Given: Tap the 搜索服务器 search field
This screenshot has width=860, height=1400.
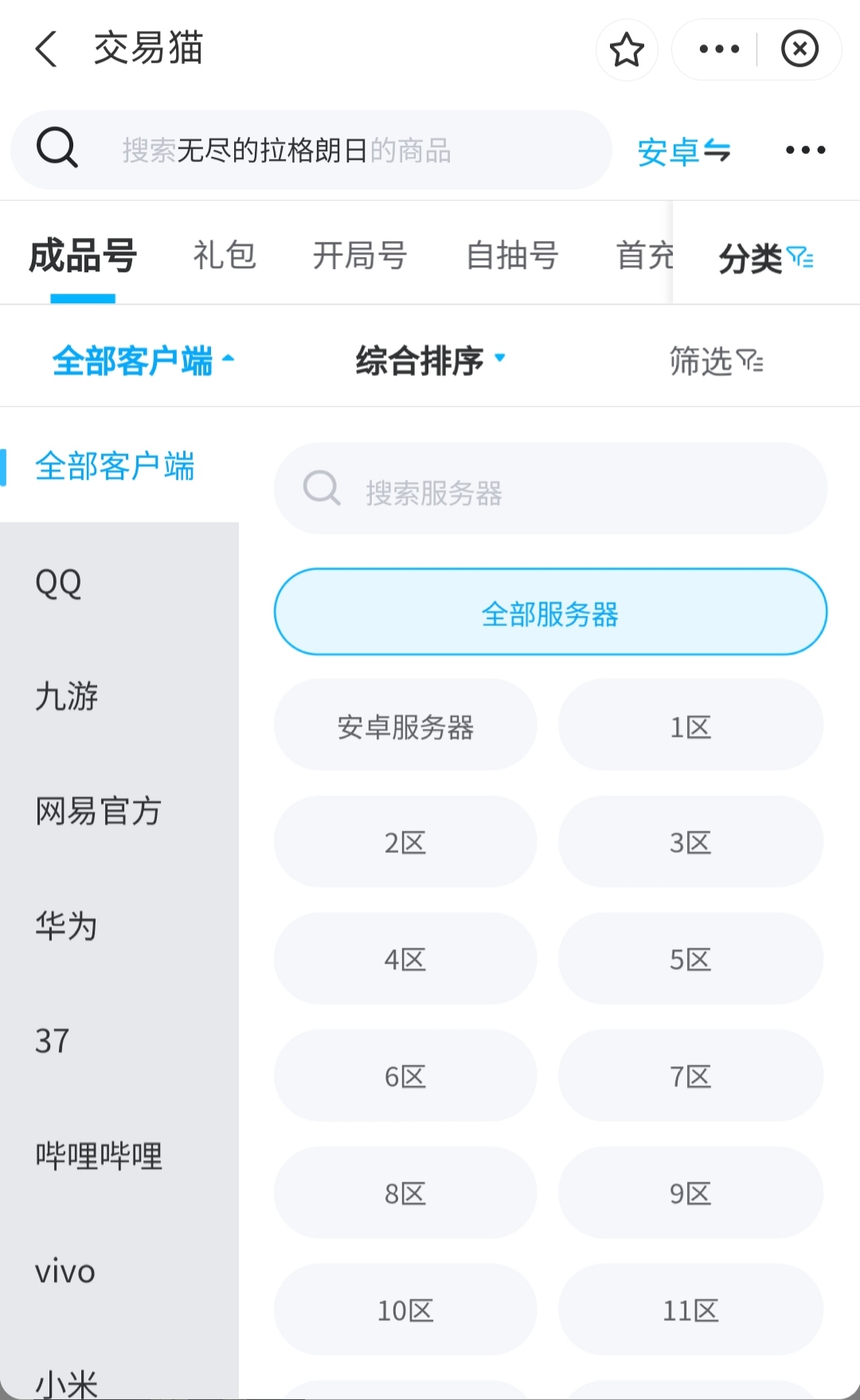Looking at the screenshot, I should click(x=549, y=489).
